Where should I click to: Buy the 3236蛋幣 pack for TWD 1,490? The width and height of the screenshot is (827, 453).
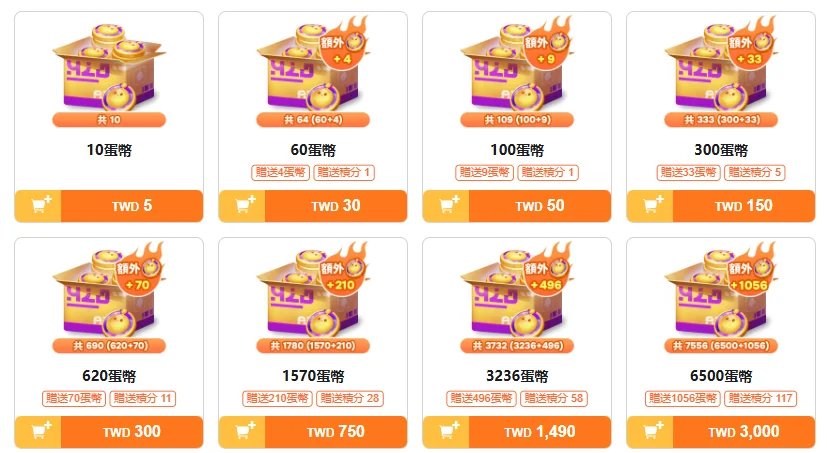click(540, 432)
